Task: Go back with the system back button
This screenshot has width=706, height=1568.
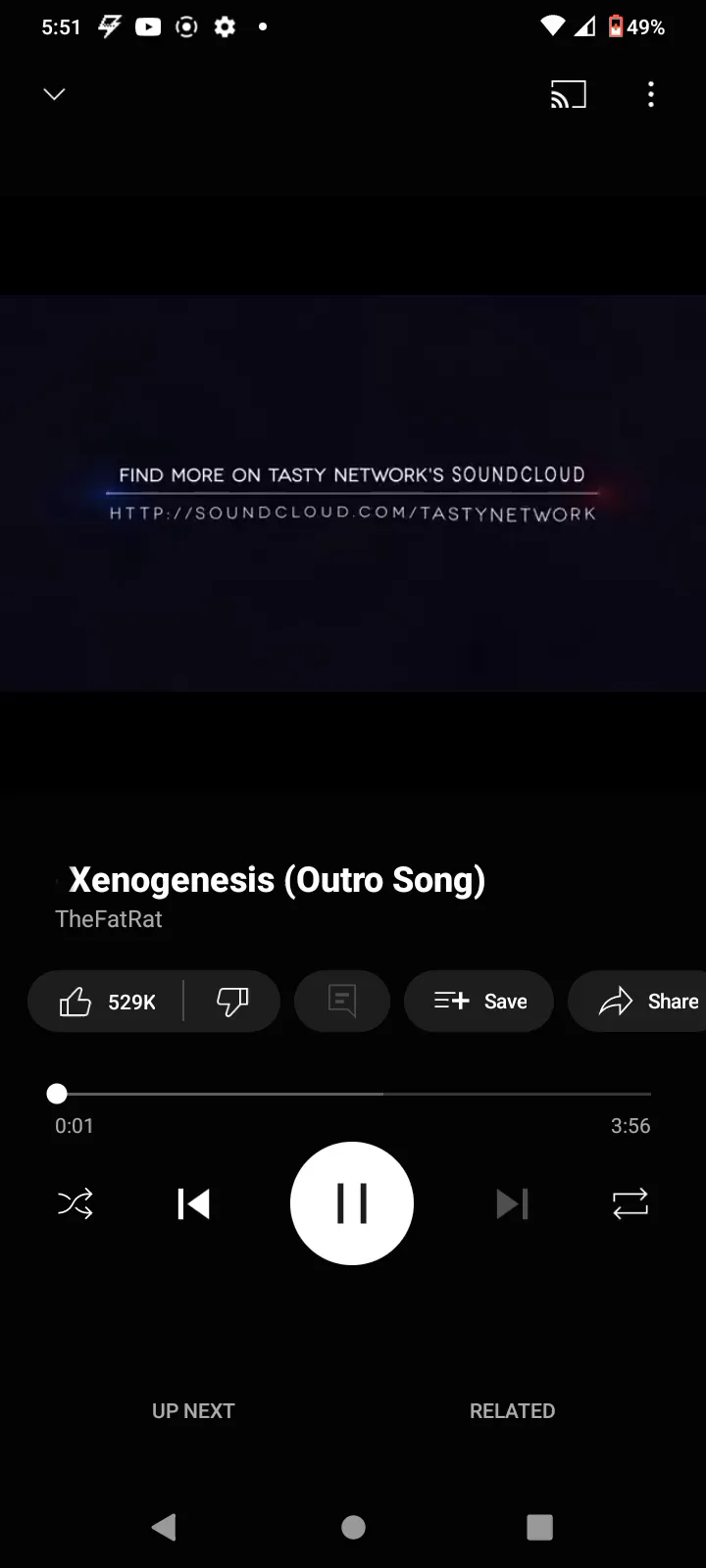Action: point(165,1527)
